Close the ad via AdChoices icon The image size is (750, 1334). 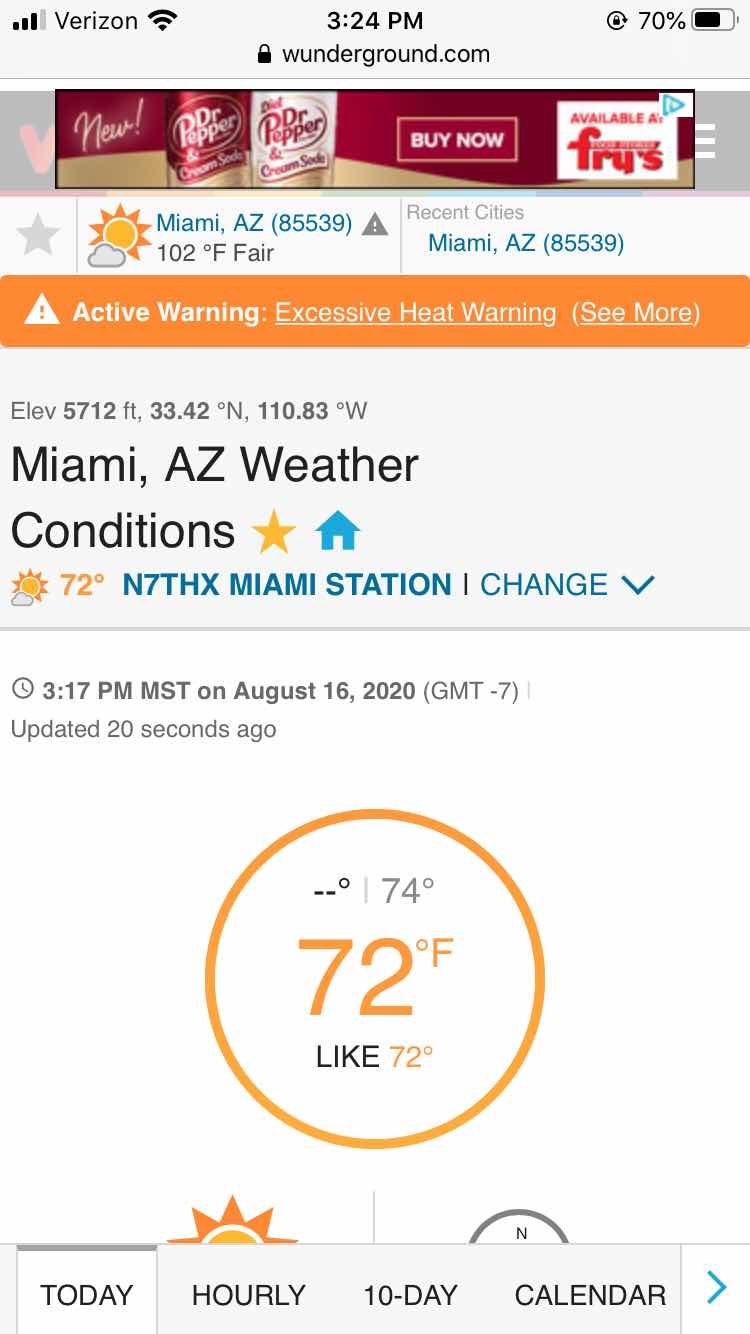pos(675,104)
